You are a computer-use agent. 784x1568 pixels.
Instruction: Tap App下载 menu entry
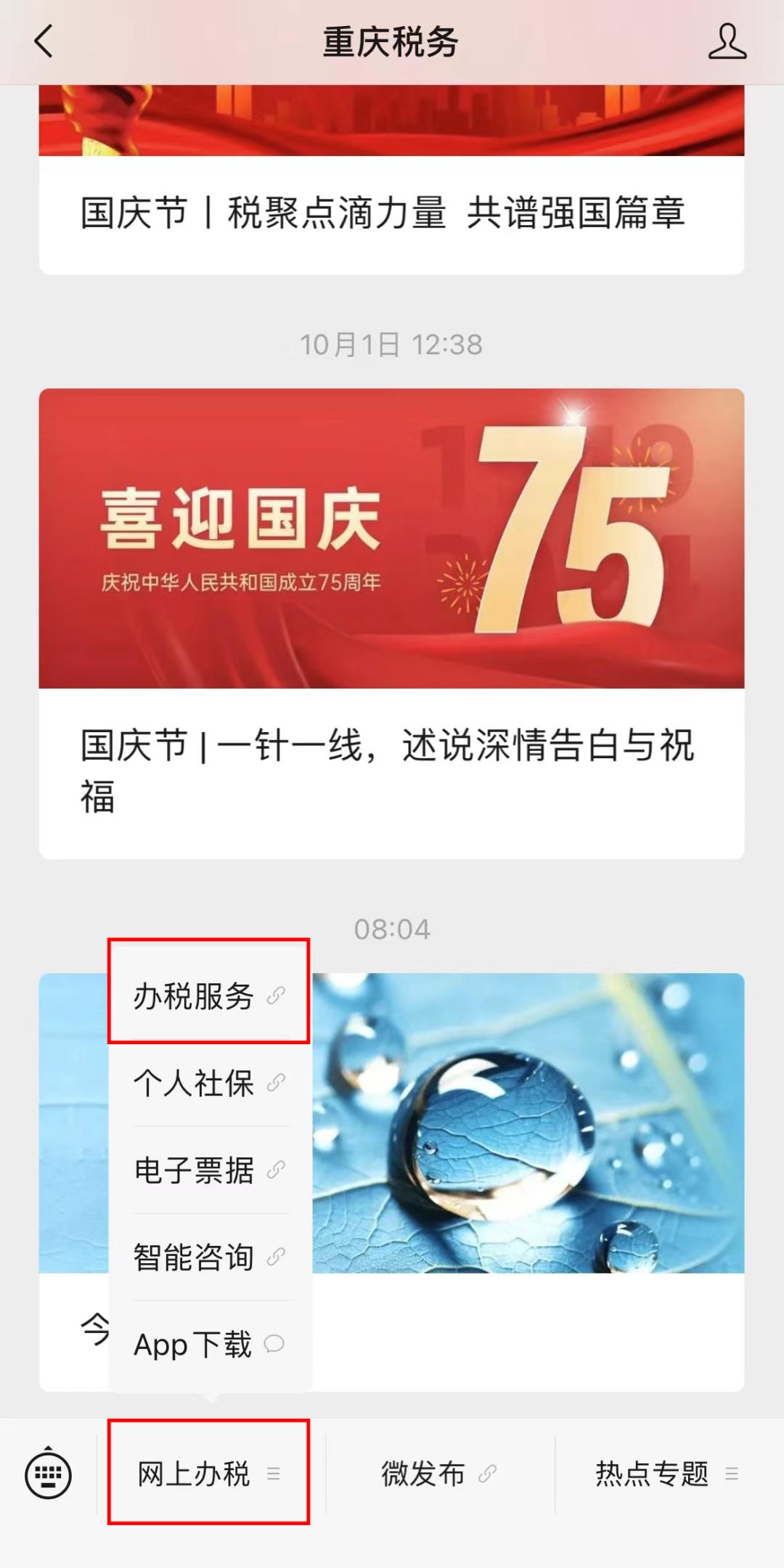click(x=209, y=1345)
